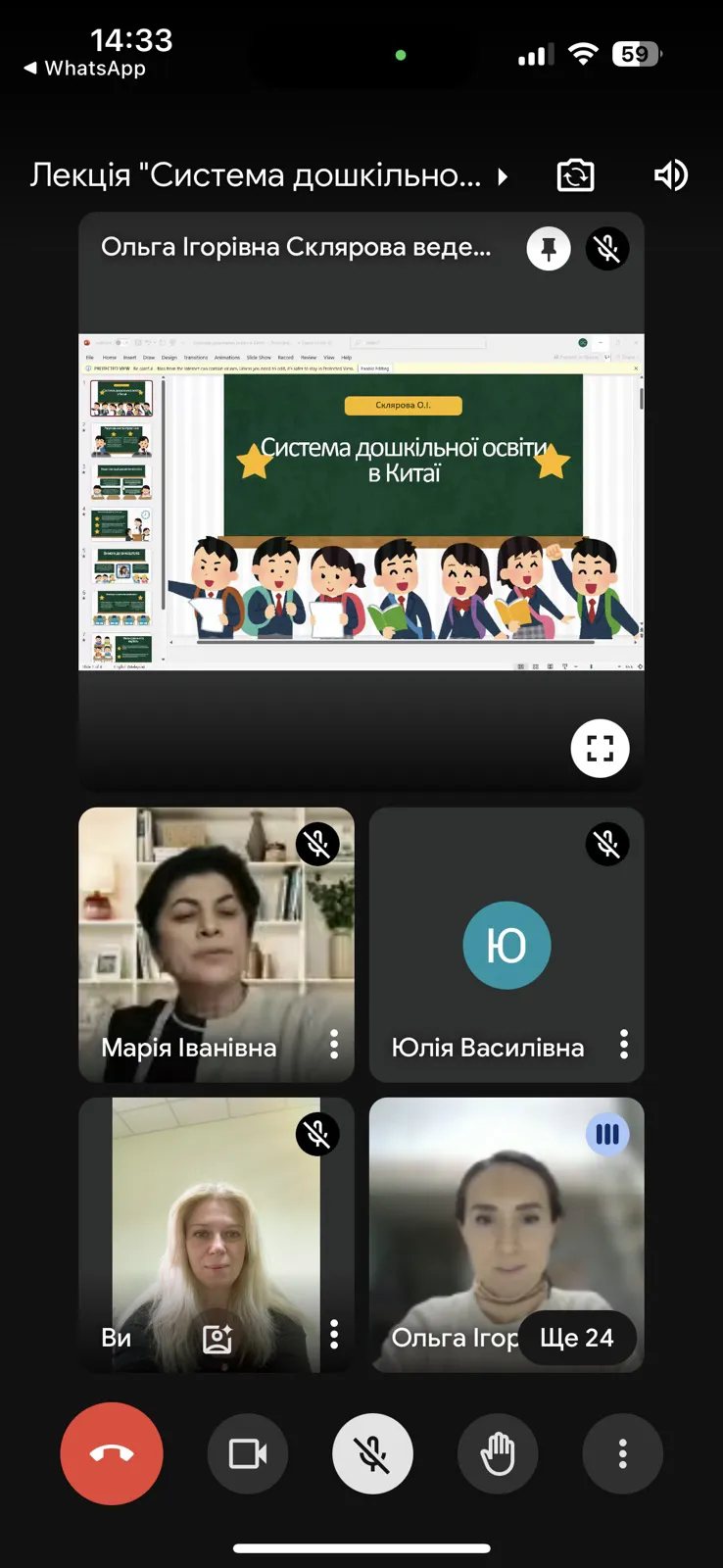Open the meeting details for Лекція title

pyautogui.click(x=269, y=175)
